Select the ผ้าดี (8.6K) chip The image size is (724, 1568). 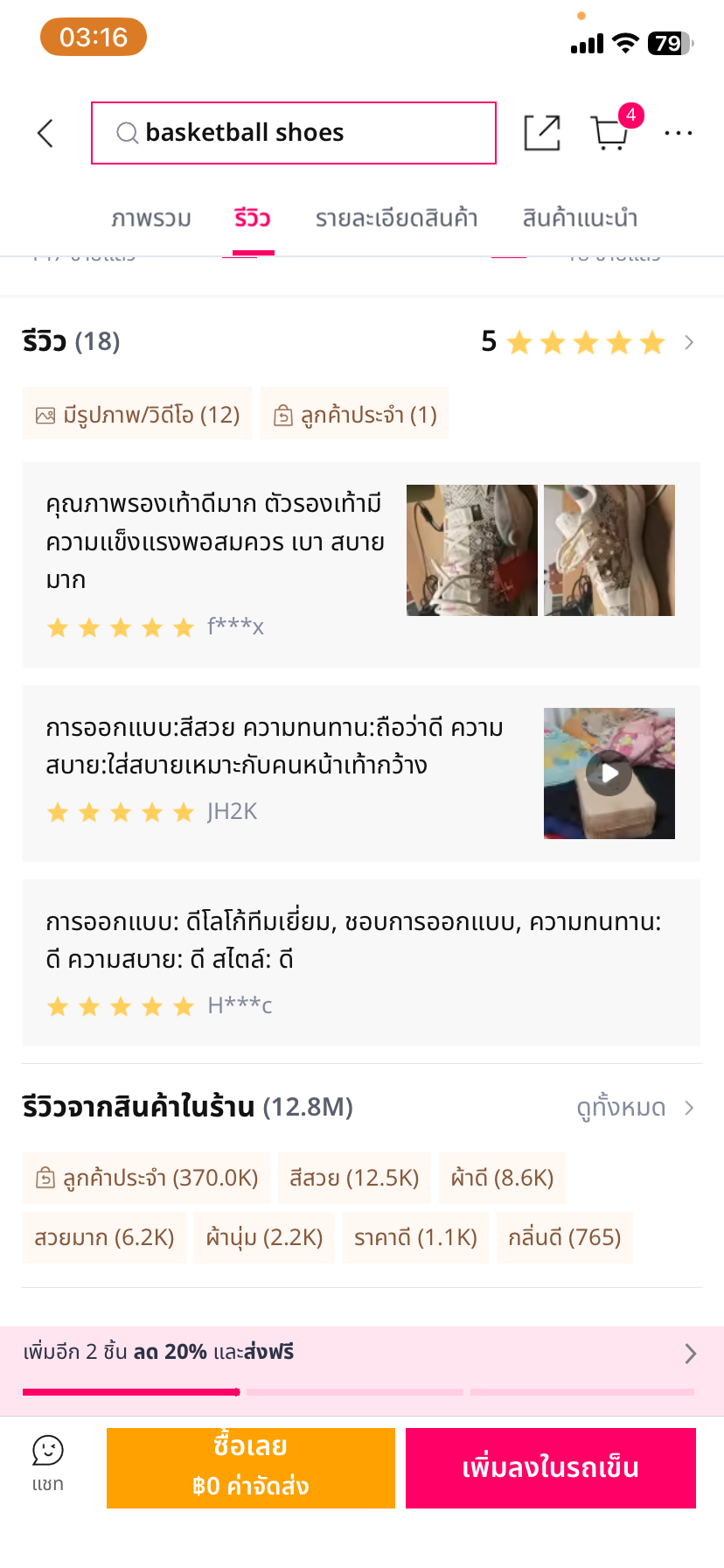pyautogui.click(x=502, y=1178)
